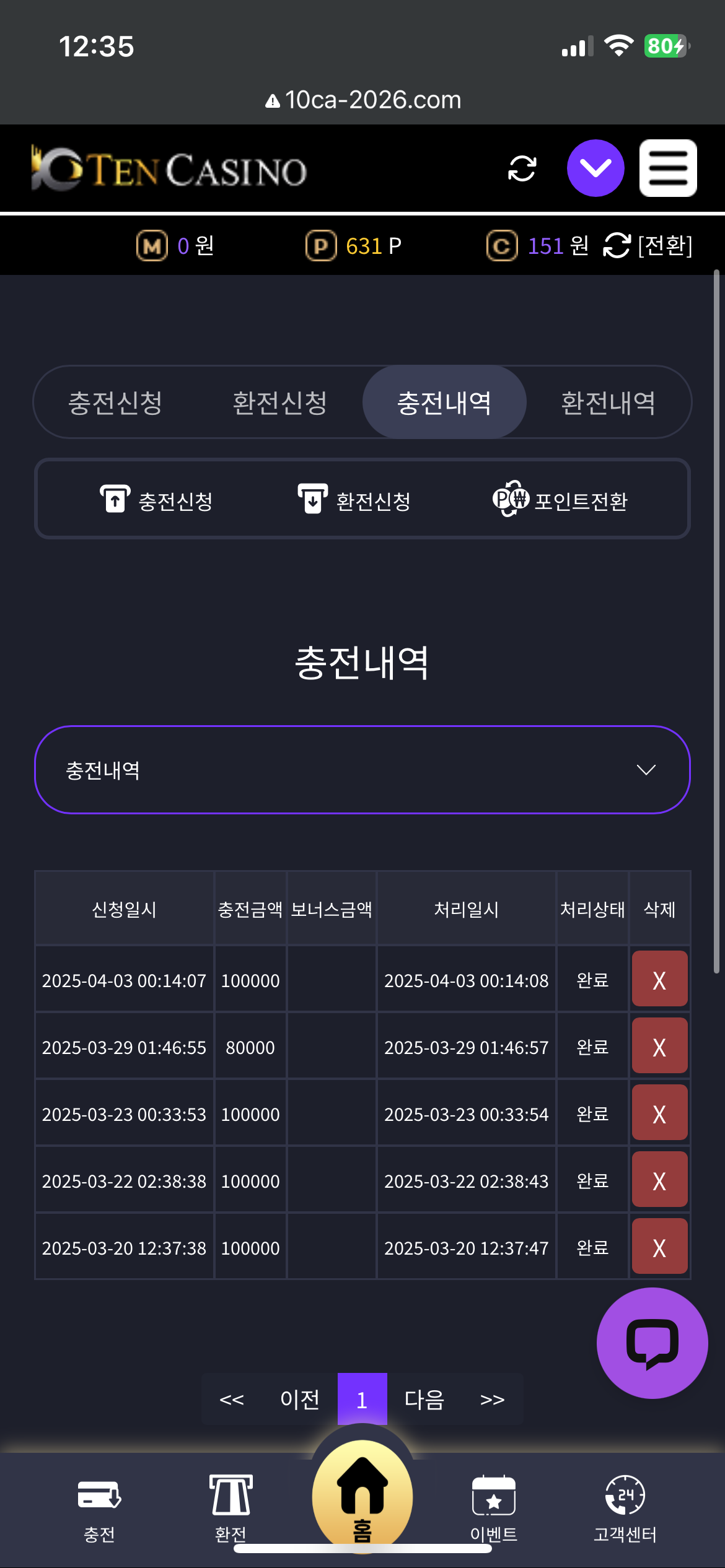Tap the [전환] convert balance button
This screenshot has height=1568, width=725.
point(648,246)
